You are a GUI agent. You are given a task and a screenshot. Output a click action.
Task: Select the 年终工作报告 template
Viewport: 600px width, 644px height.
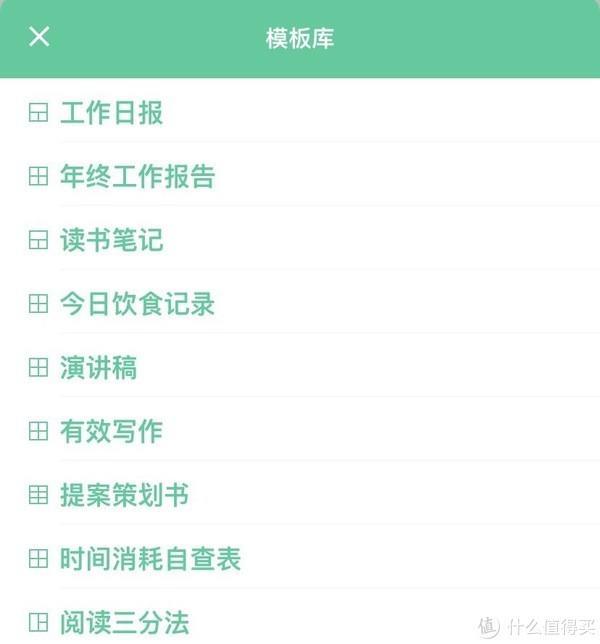point(137,177)
